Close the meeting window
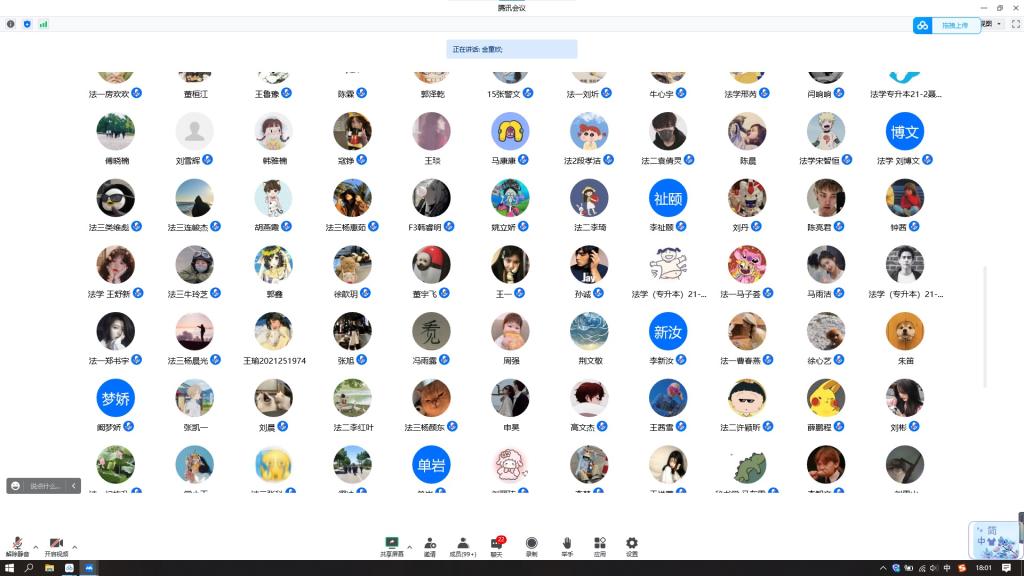The height and width of the screenshot is (576, 1024). click(x=1013, y=7)
